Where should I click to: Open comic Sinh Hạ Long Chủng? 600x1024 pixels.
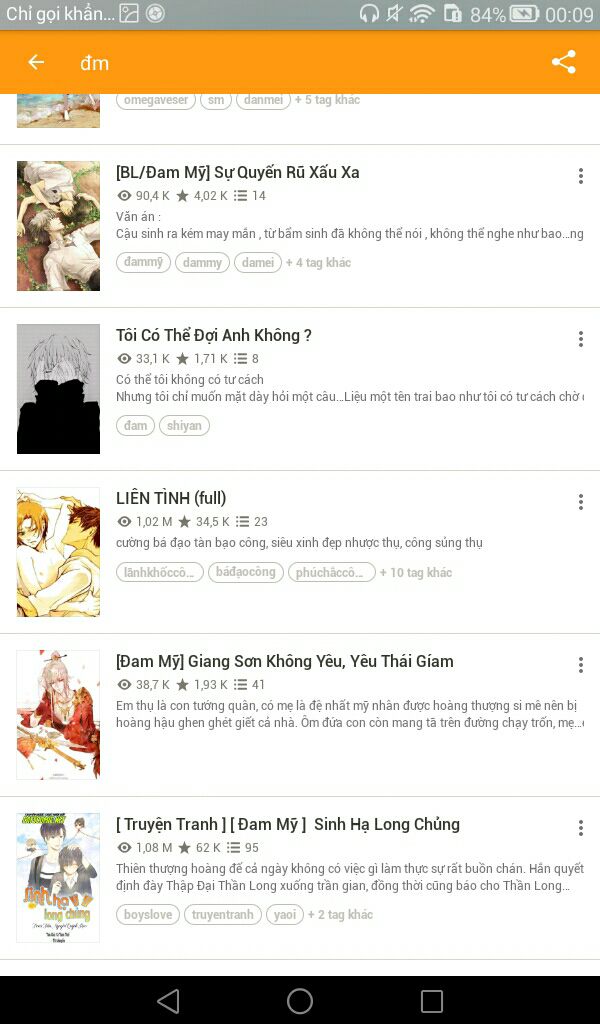[x=288, y=825]
